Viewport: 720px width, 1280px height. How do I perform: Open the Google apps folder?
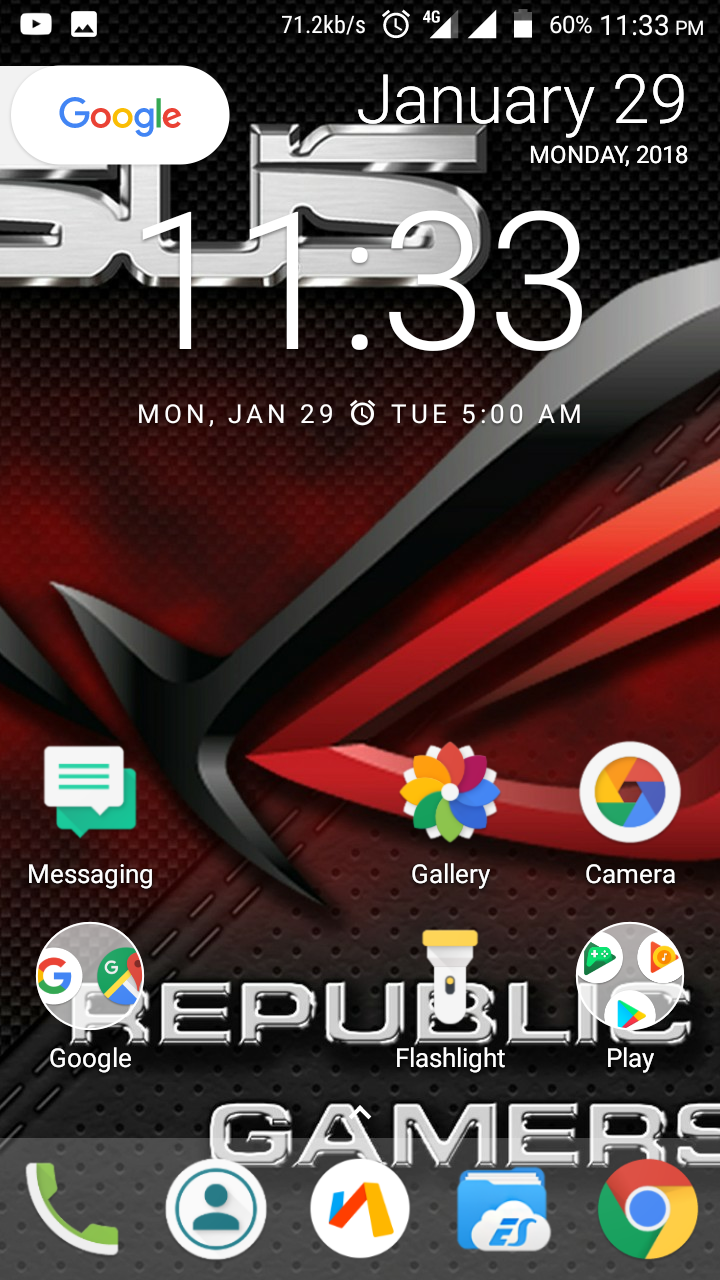pyautogui.click(x=90, y=977)
